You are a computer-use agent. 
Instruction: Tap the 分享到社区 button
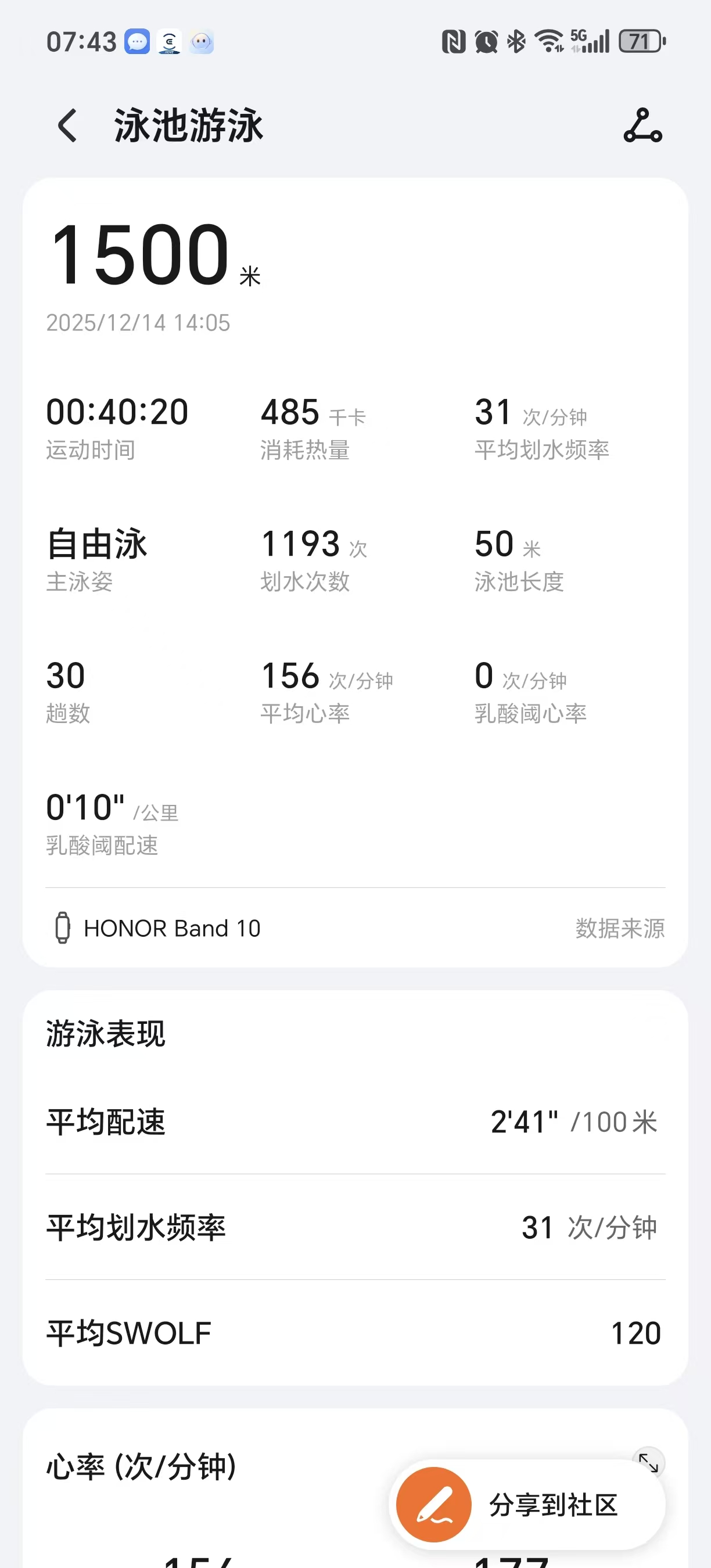pos(527,1505)
